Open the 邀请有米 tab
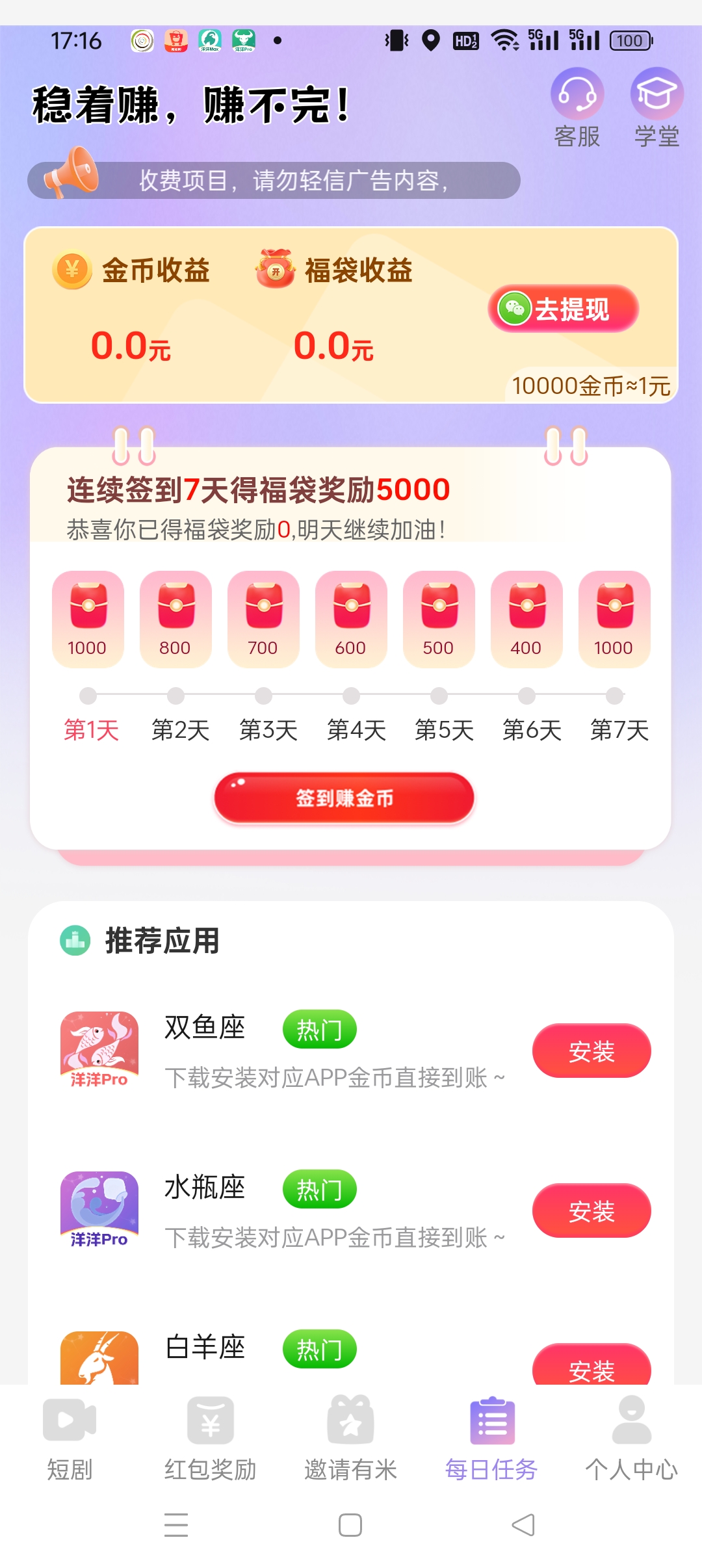Image resolution: width=702 pixels, height=1568 pixels. click(x=350, y=1437)
